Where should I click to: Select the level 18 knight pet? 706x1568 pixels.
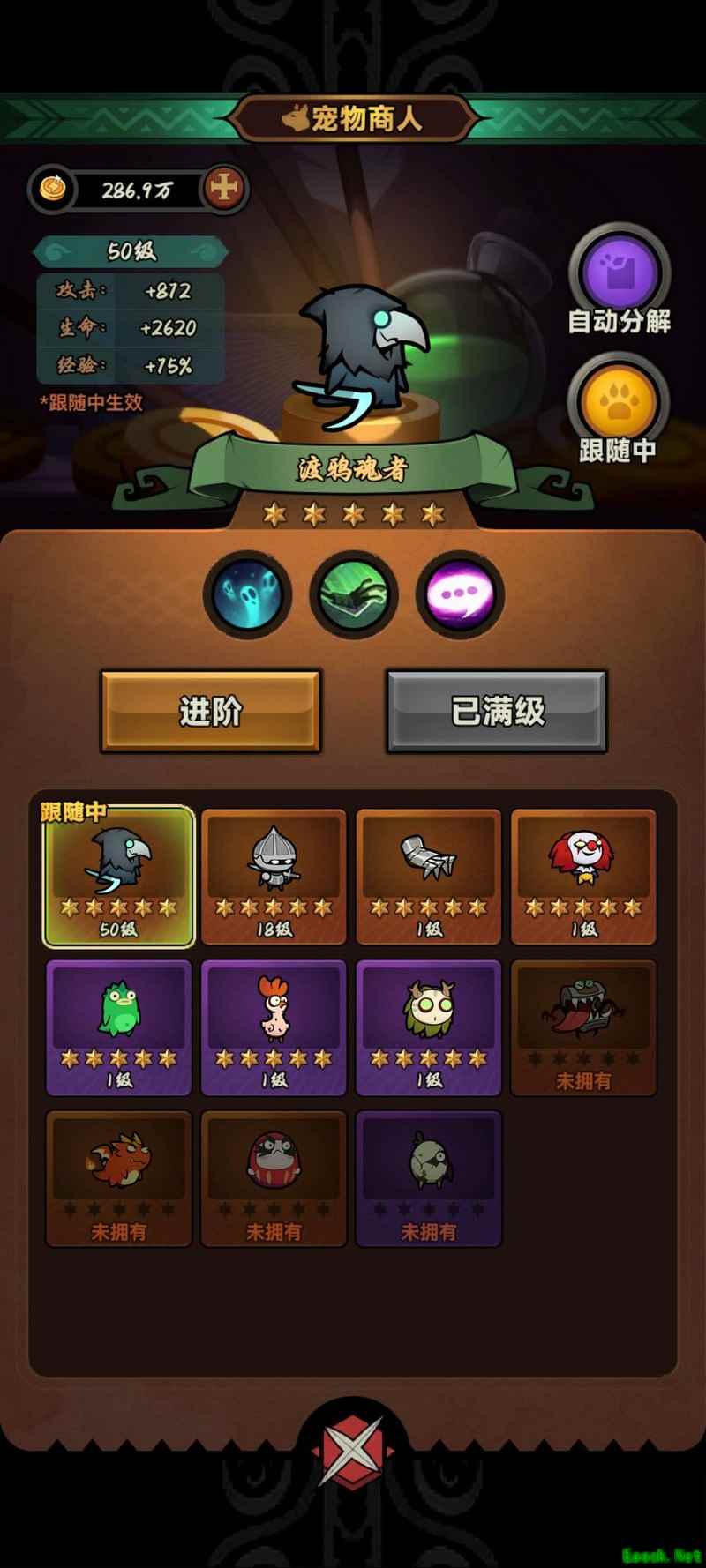274,876
